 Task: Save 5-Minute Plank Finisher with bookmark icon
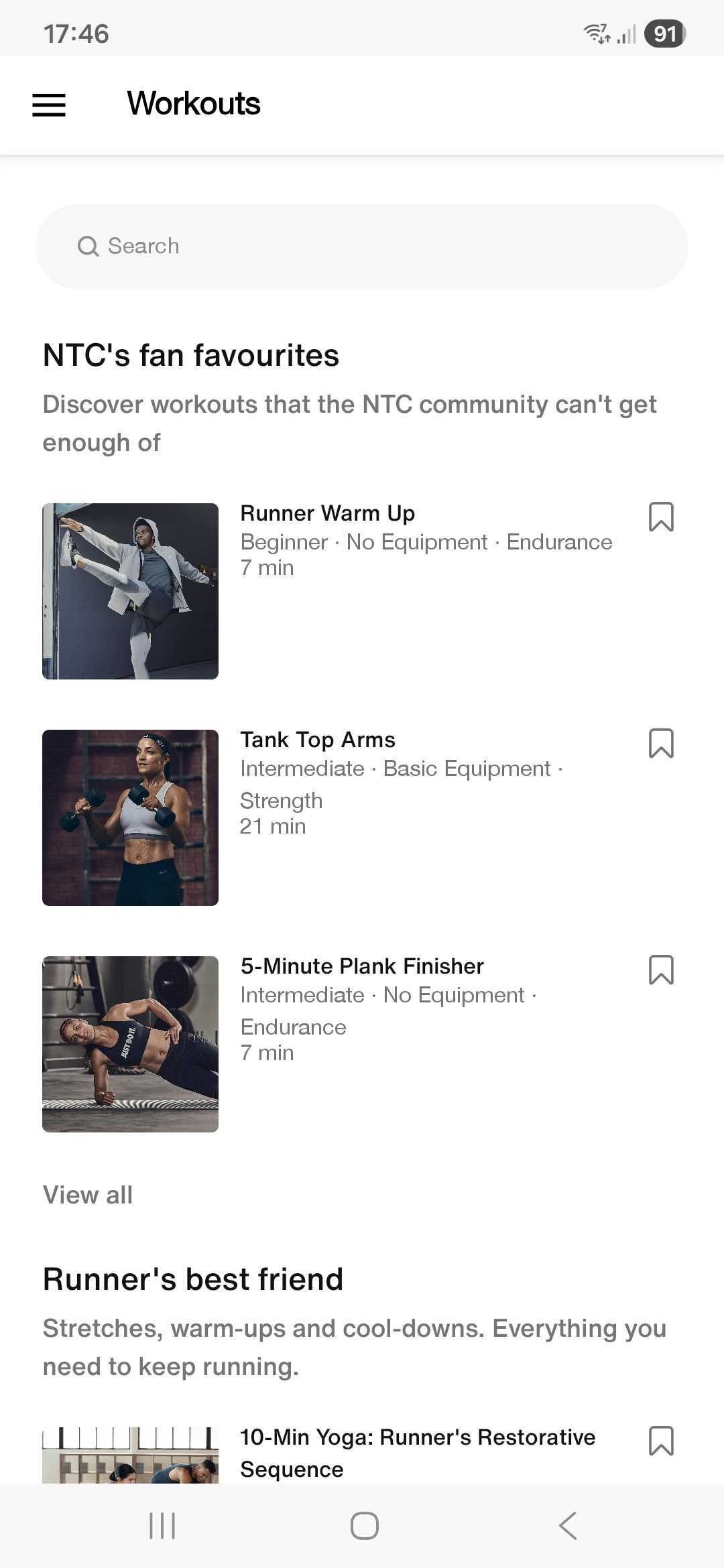pos(661,969)
